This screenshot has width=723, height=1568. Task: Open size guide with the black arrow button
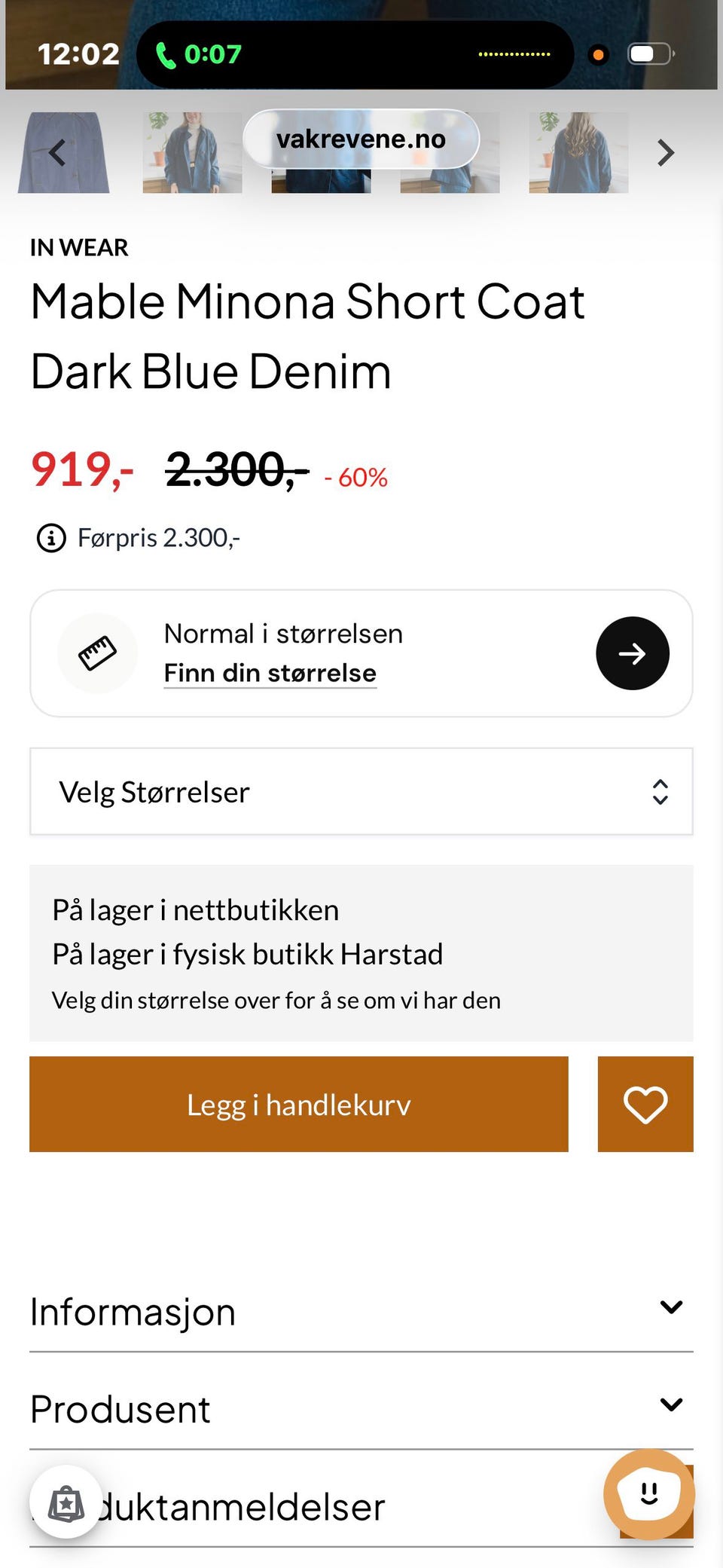[x=633, y=653]
